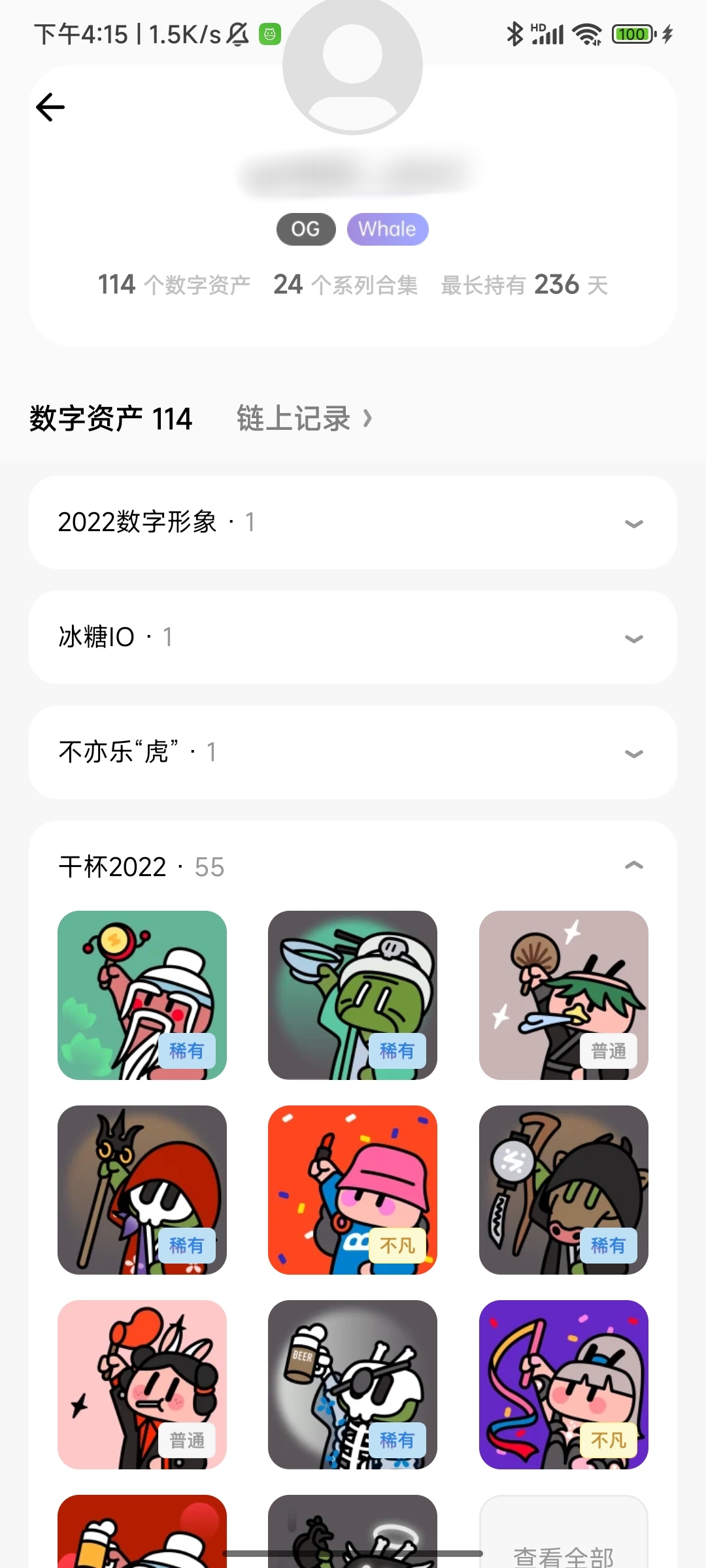Open the green character holding bowl

coord(352,994)
